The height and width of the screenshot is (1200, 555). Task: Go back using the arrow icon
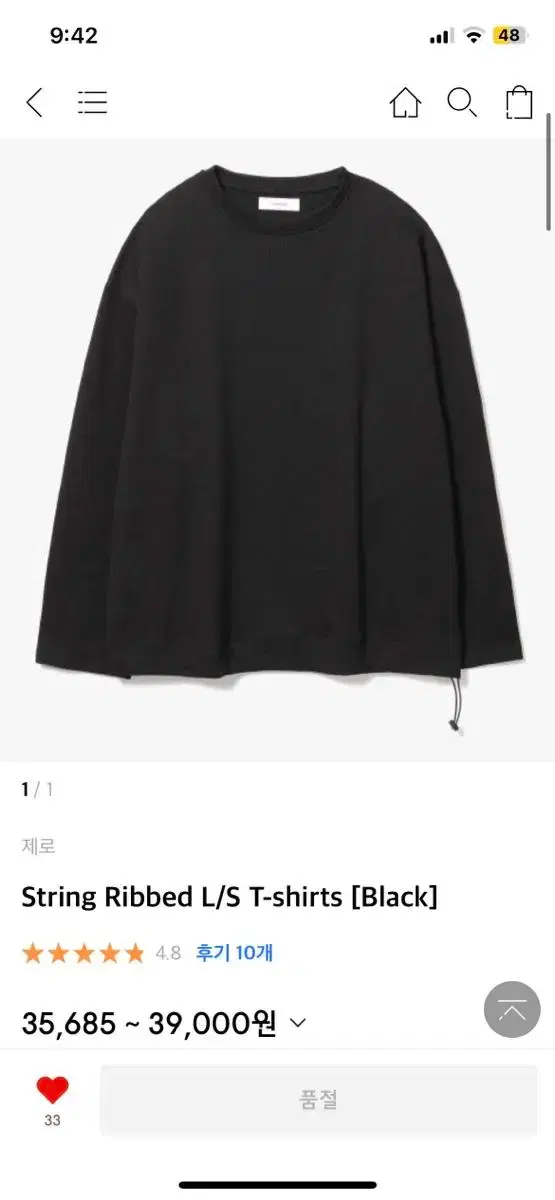coord(34,102)
